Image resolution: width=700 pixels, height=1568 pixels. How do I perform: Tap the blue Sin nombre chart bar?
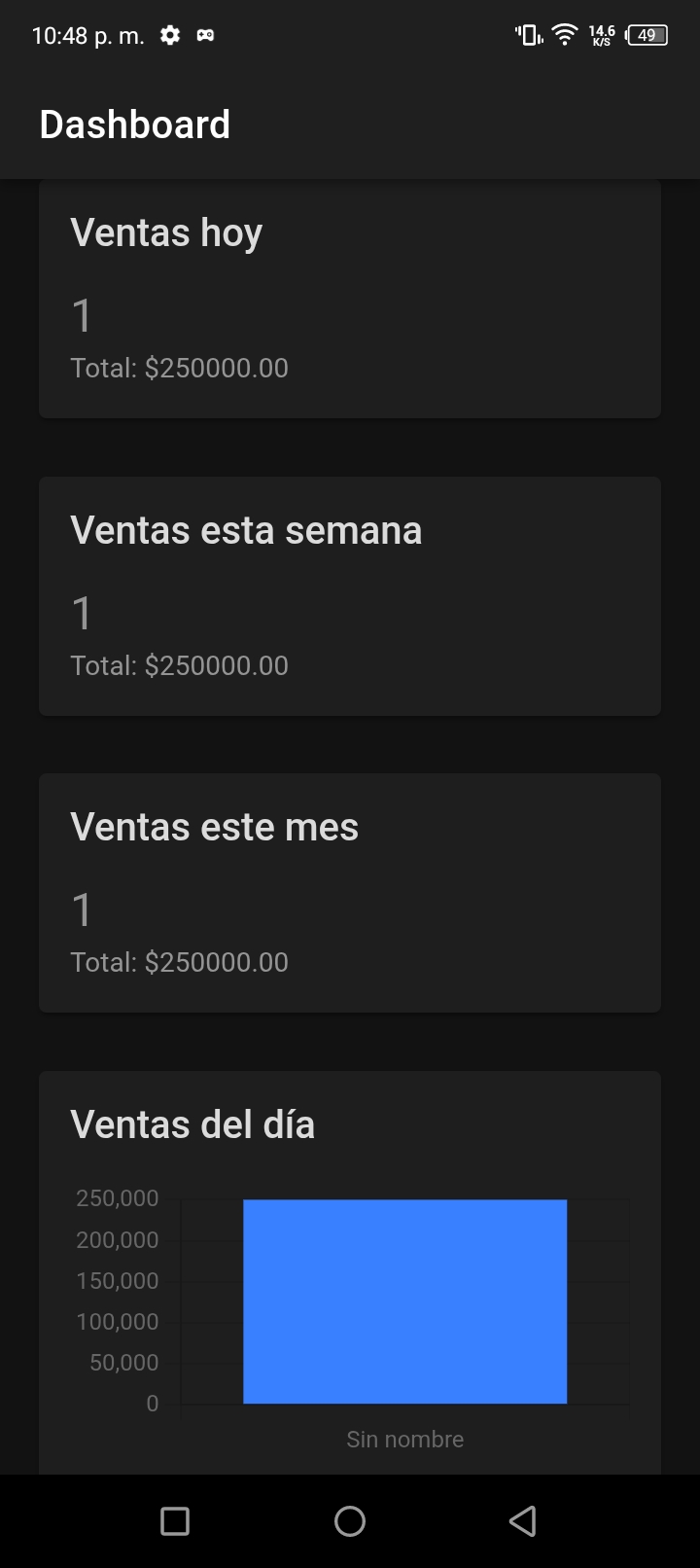(x=404, y=1301)
